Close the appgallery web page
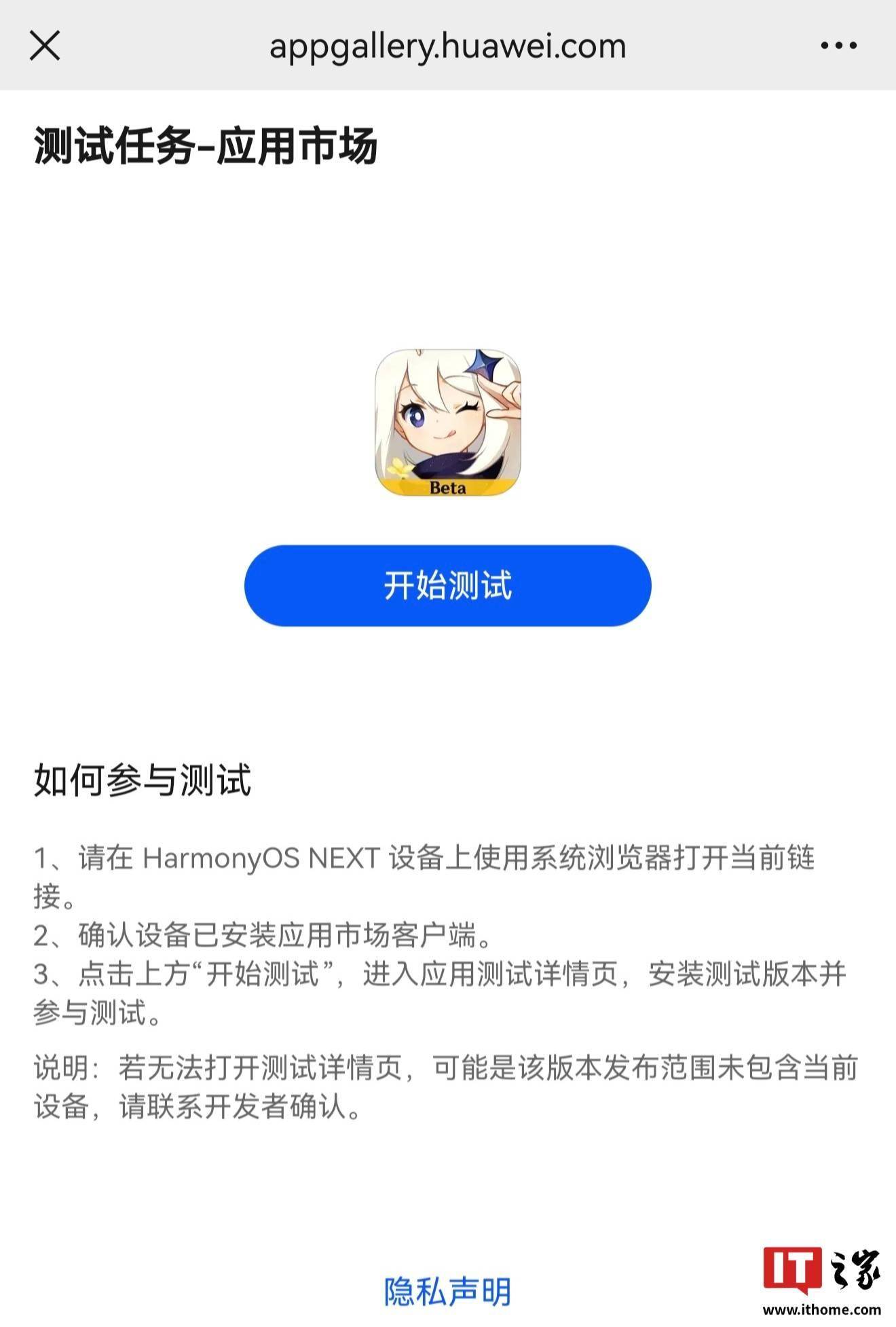896x1327 pixels. pyautogui.click(x=45, y=46)
